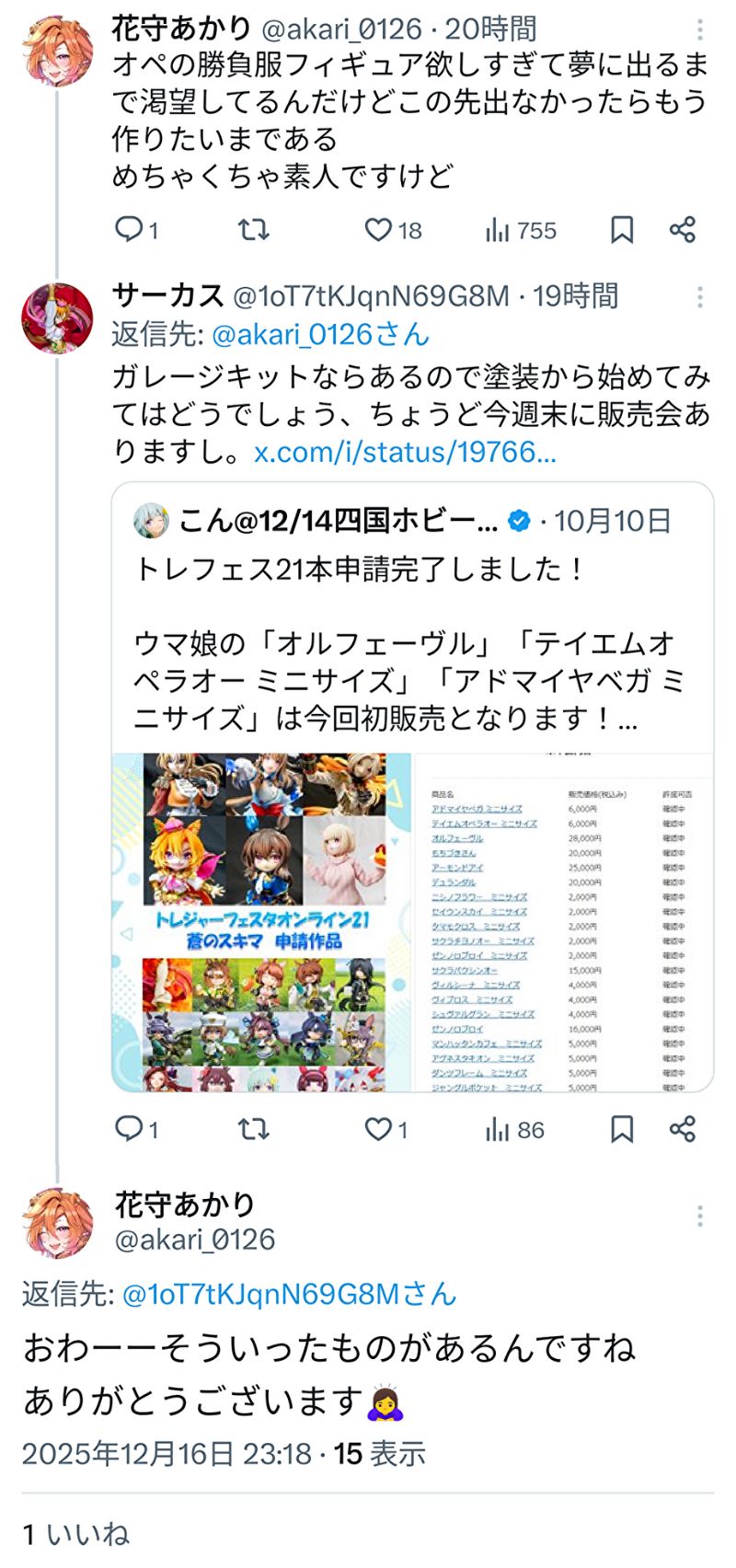Like サーカス's reply with 1 like
The width and height of the screenshot is (736, 1568).
(378, 1129)
